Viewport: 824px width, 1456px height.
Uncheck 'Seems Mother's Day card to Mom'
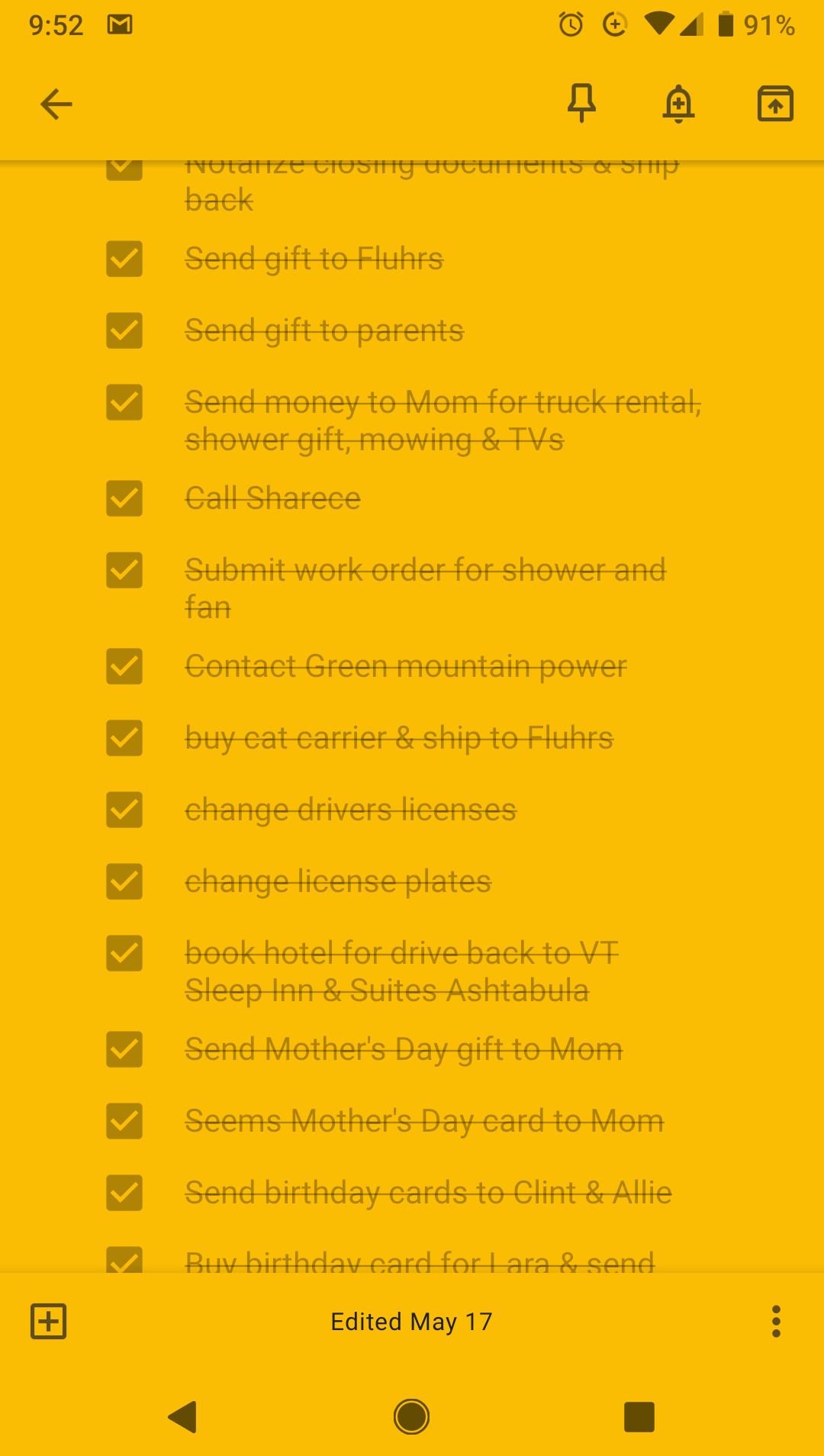point(124,1121)
